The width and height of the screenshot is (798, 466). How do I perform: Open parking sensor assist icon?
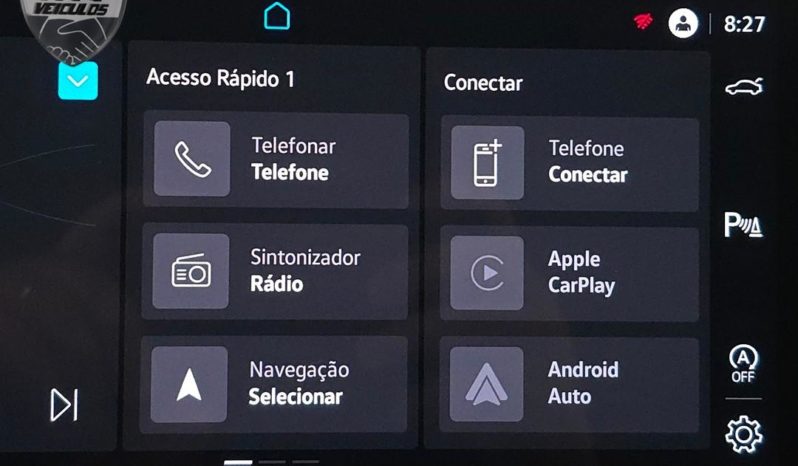(x=744, y=226)
